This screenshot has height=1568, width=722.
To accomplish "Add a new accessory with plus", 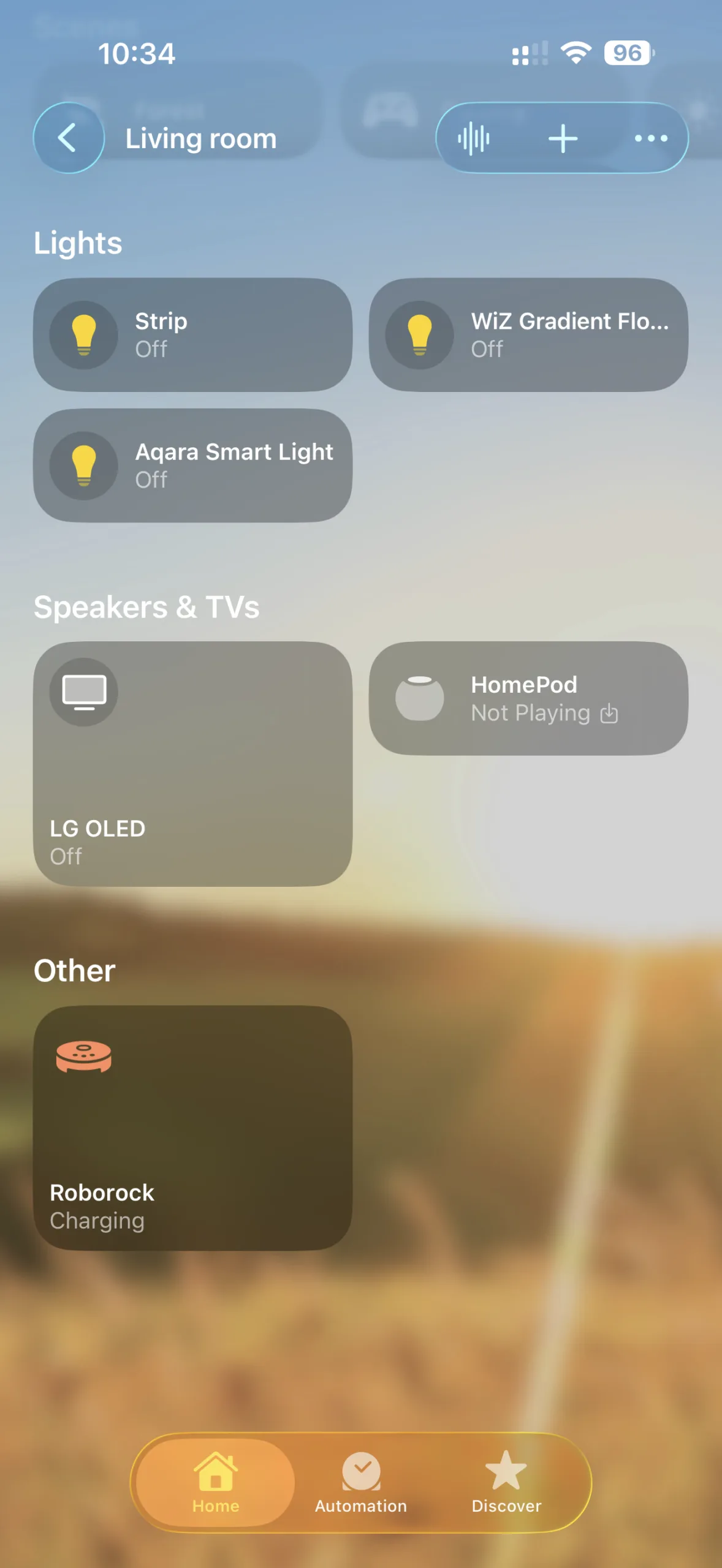I will 563,138.
